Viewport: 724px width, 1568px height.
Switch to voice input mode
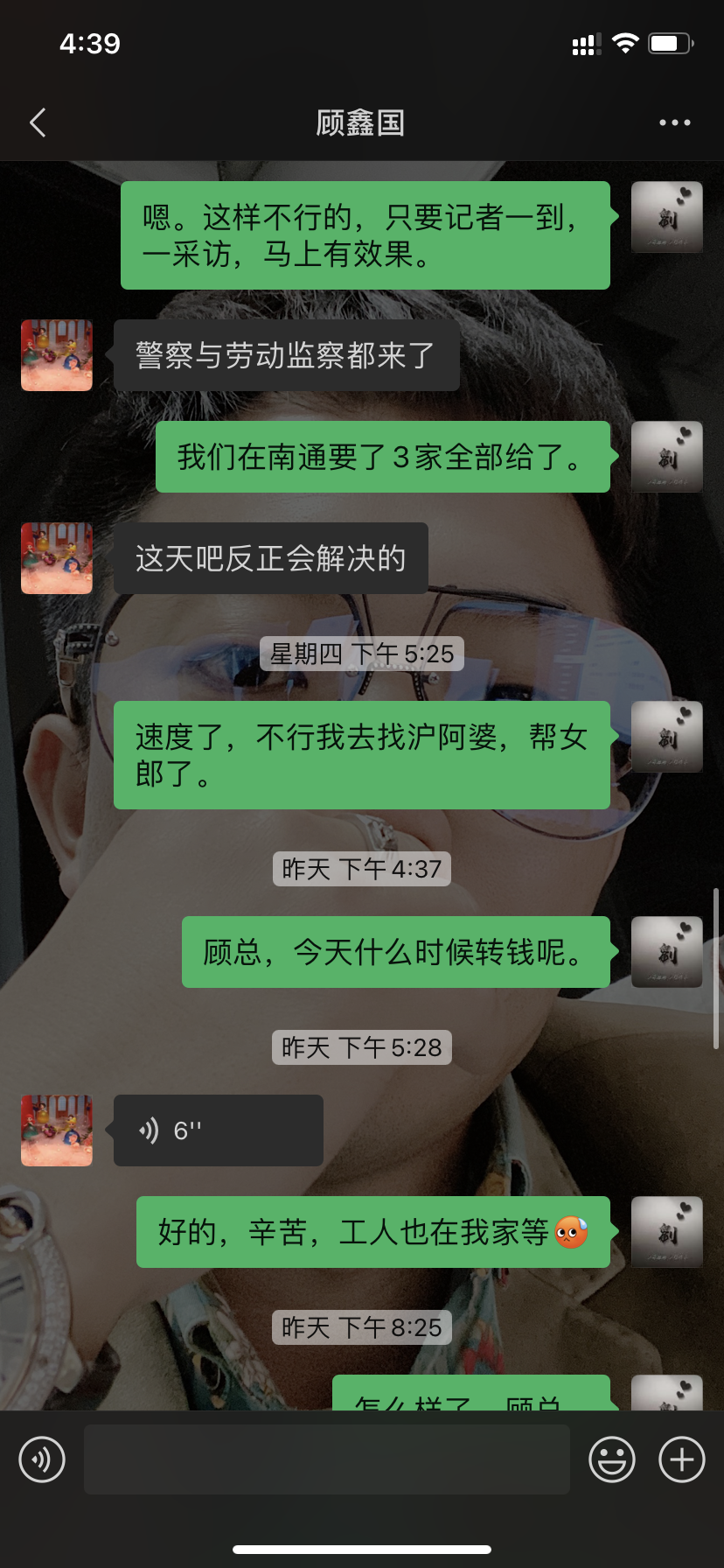[42, 1459]
